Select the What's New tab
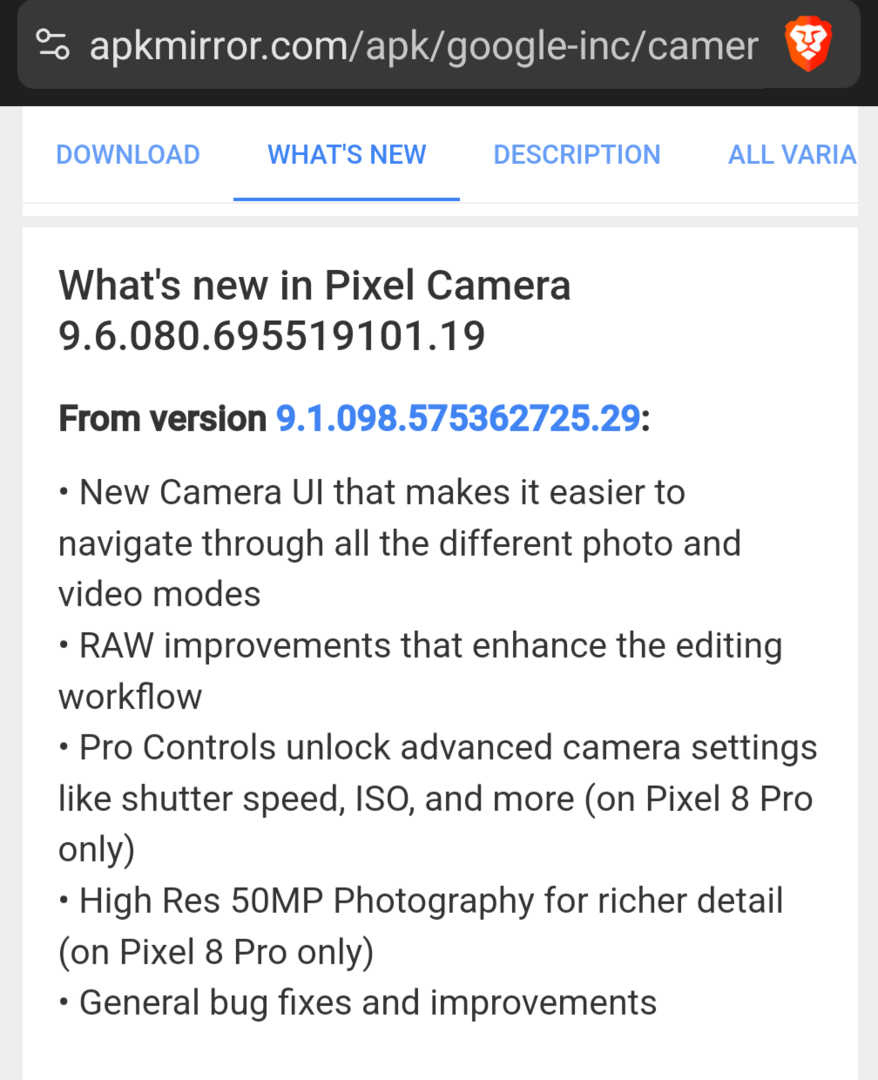This screenshot has height=1080, width=878. pyautogui.click(x=347, y=155)
